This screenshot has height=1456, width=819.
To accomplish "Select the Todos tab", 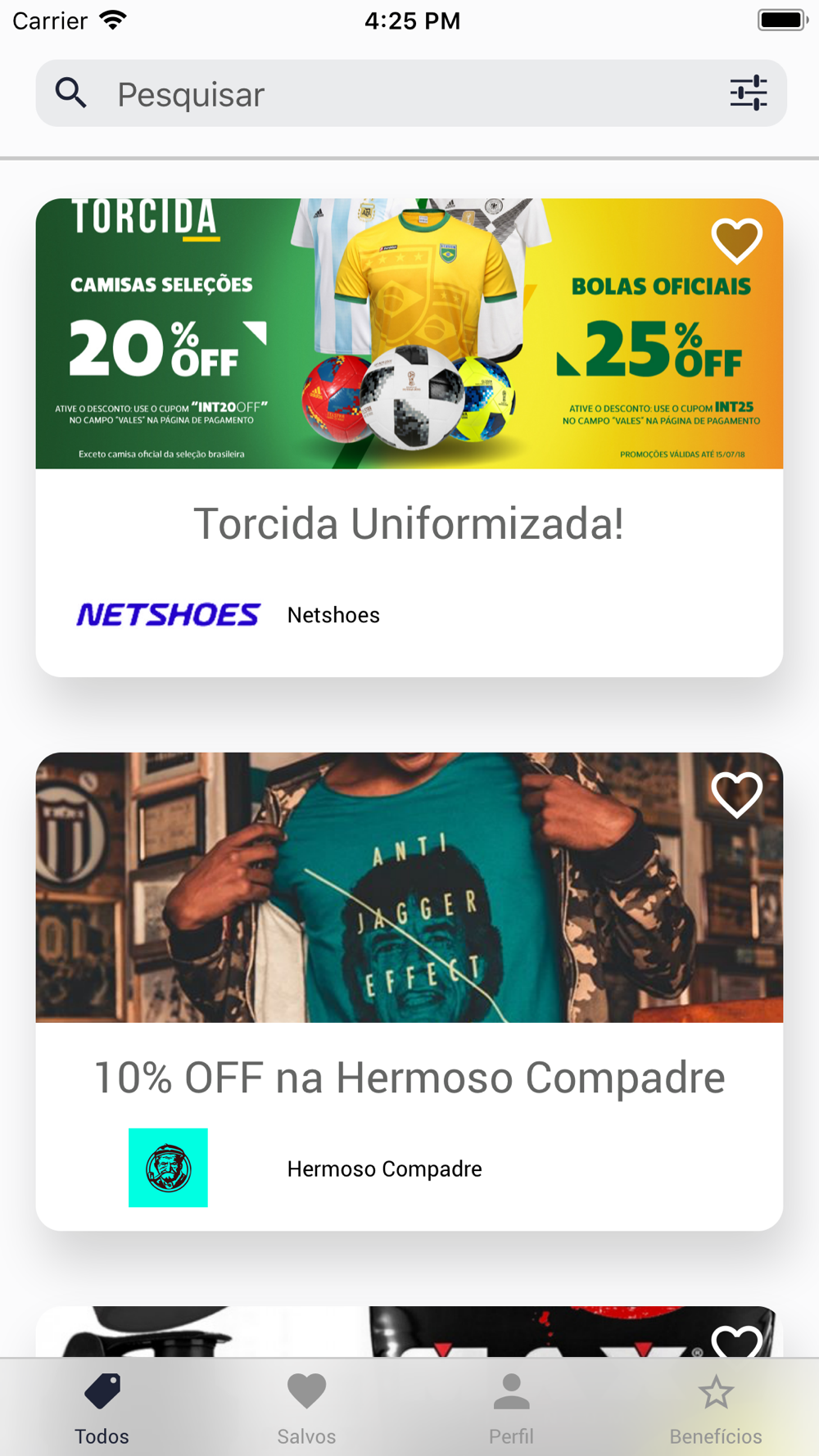I will tap(102, 1409).
